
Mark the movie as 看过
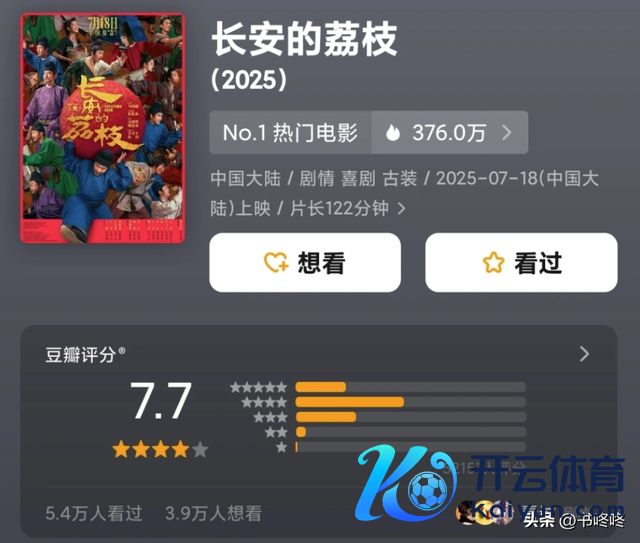[521, 263]
